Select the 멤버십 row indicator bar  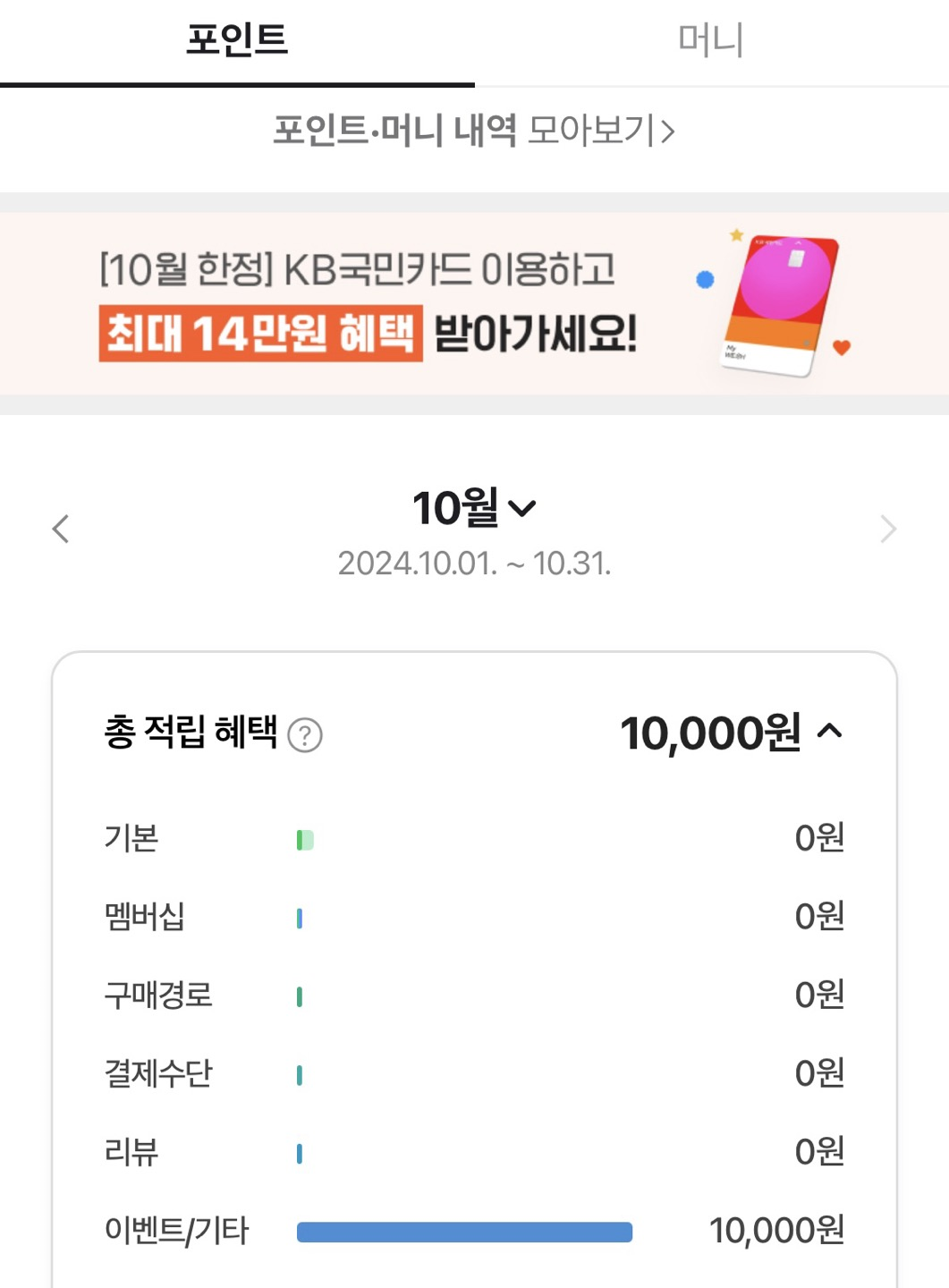pyautogui.click(x=301, y=916)
